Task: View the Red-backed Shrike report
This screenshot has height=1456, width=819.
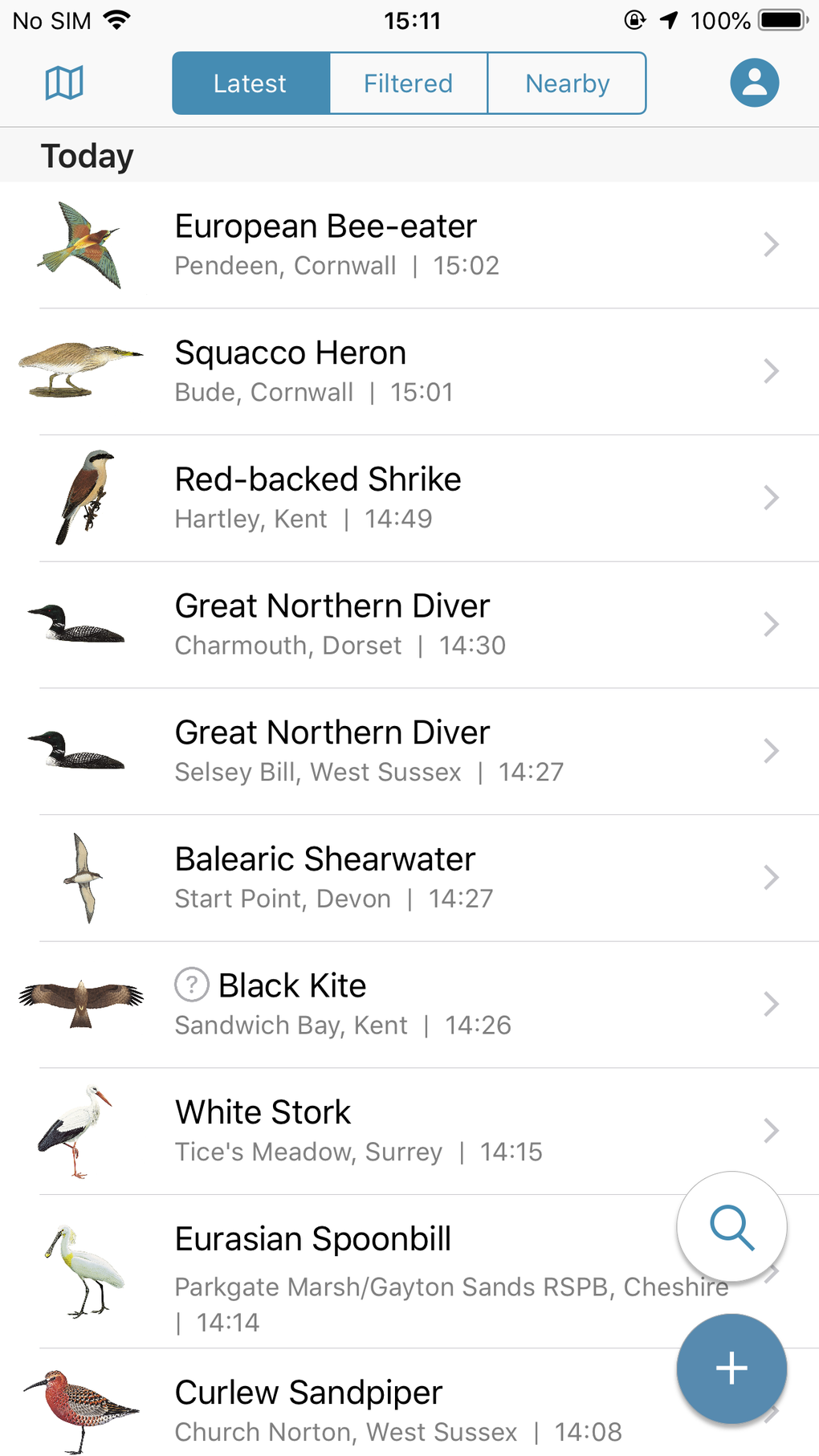Action: [409, 499]
